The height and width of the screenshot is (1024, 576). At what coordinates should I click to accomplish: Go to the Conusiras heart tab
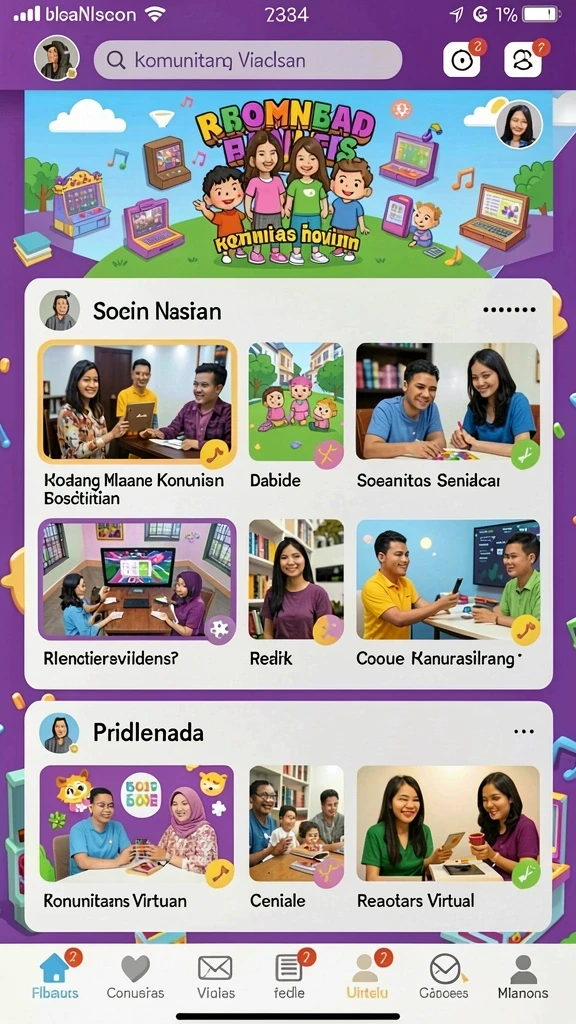[135, 976]
